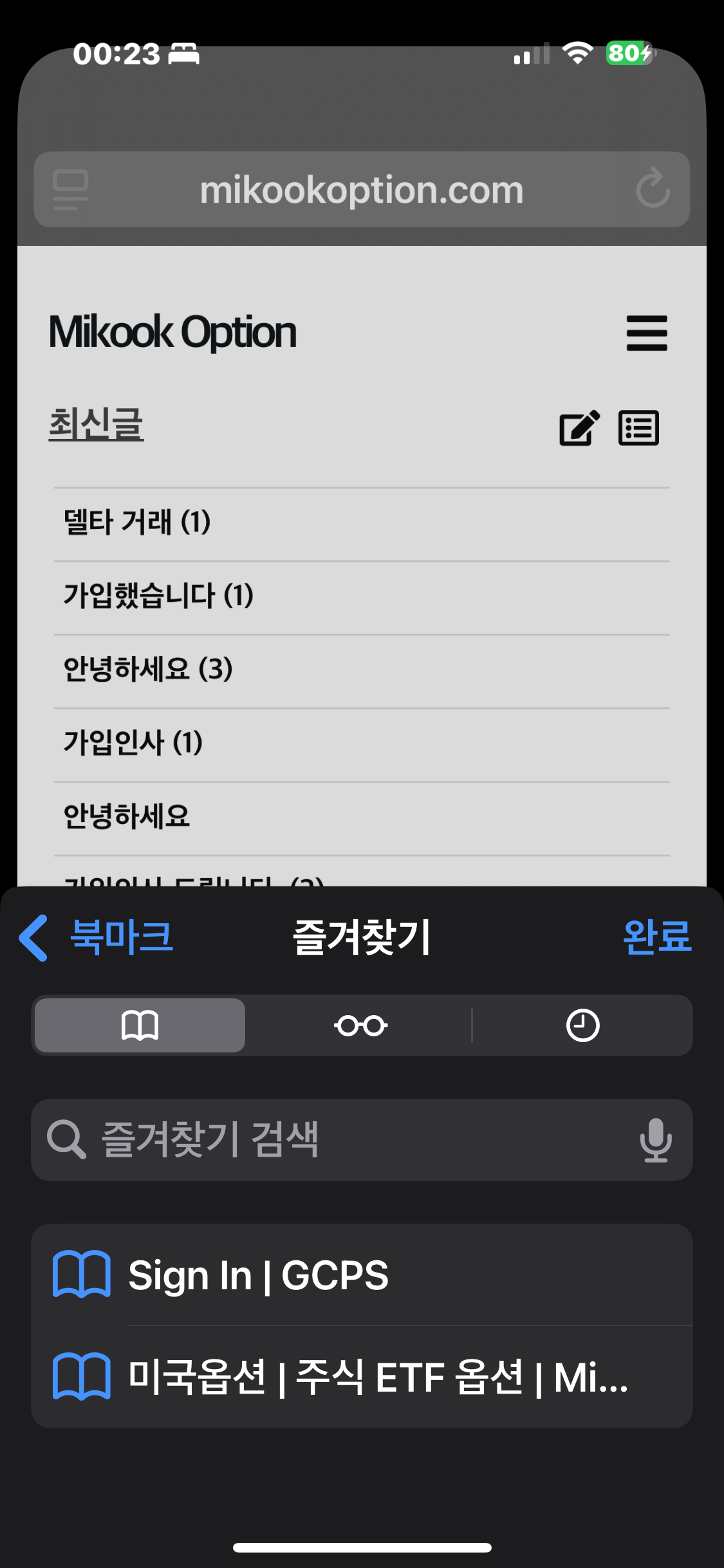Open the post 가입했습니다 (1)
This screenshot has width=724, height=1568.
tap(158, 595)
